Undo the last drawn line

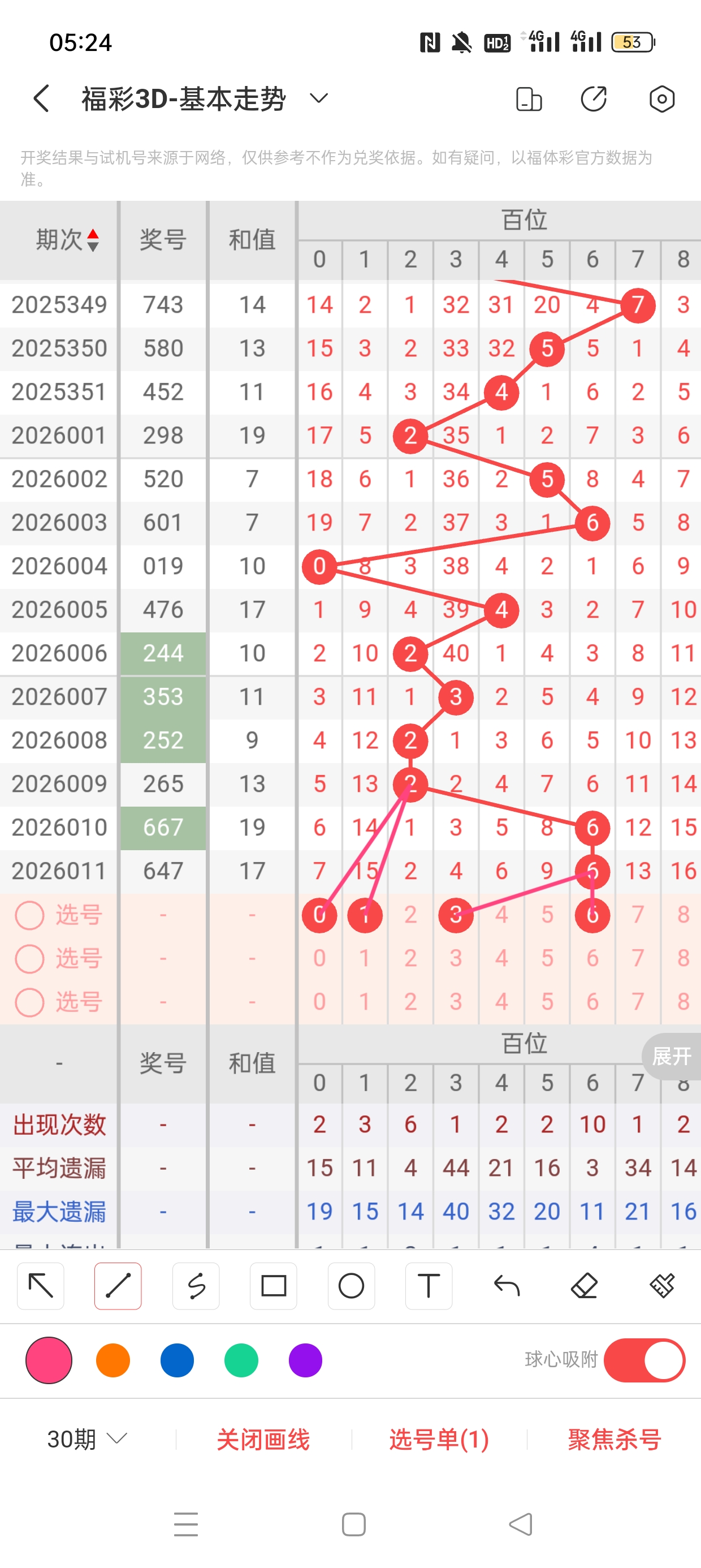507,1286
